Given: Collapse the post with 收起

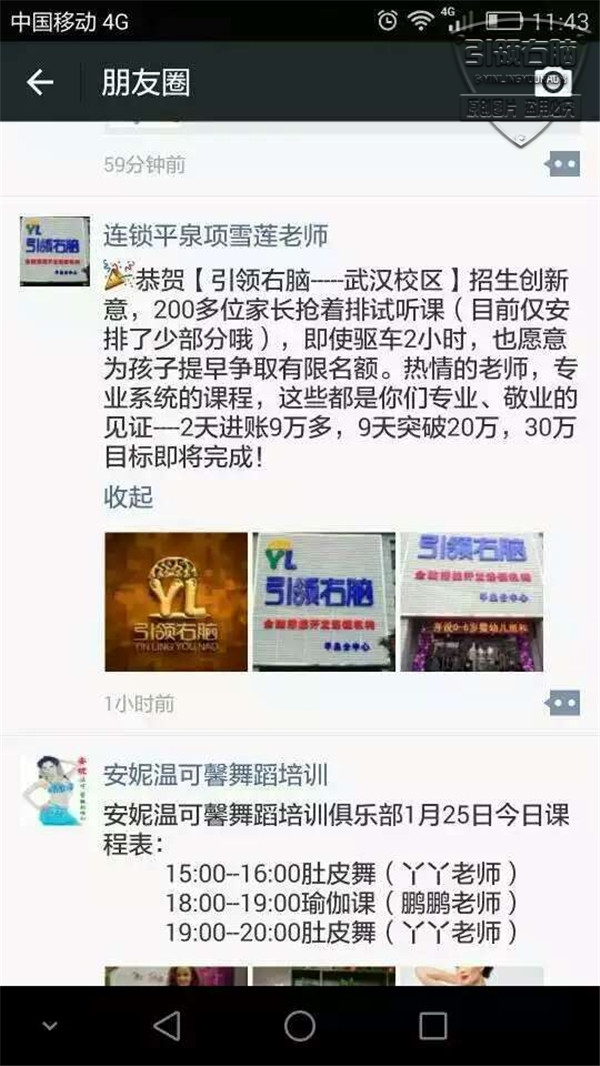Looking at the screenshot, I should coord(129,496).
